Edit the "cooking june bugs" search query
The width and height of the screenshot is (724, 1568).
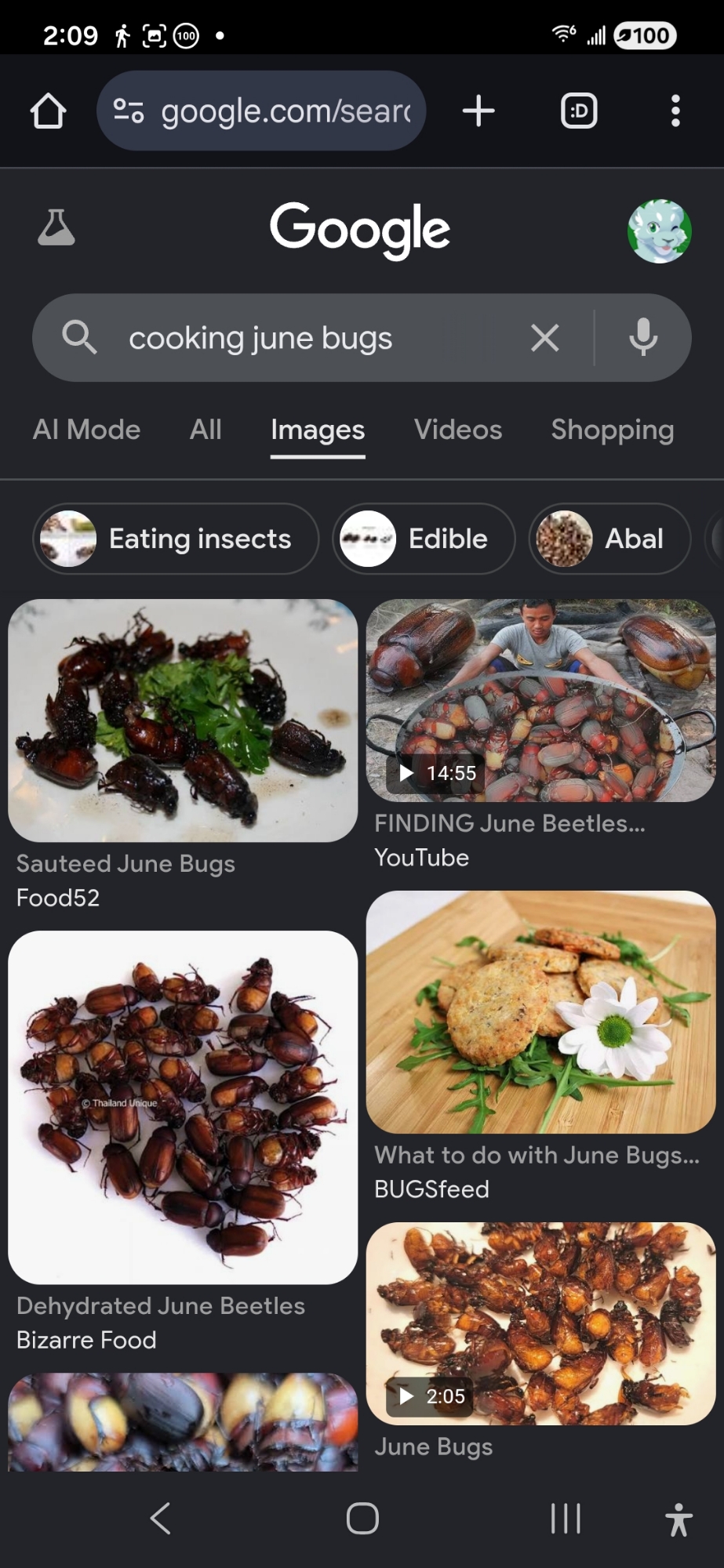(298, 338)
